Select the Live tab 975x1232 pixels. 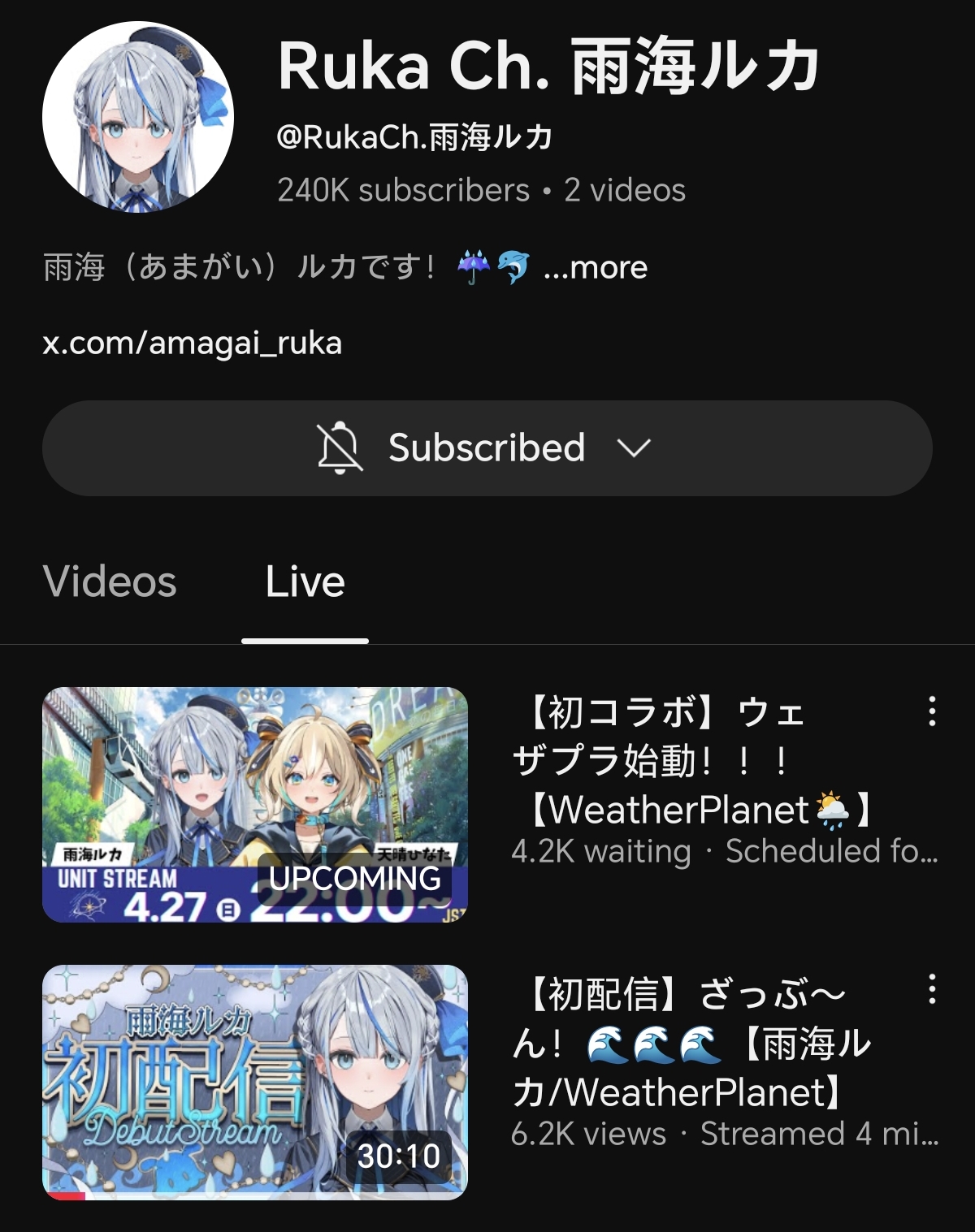tap(305, 582)
